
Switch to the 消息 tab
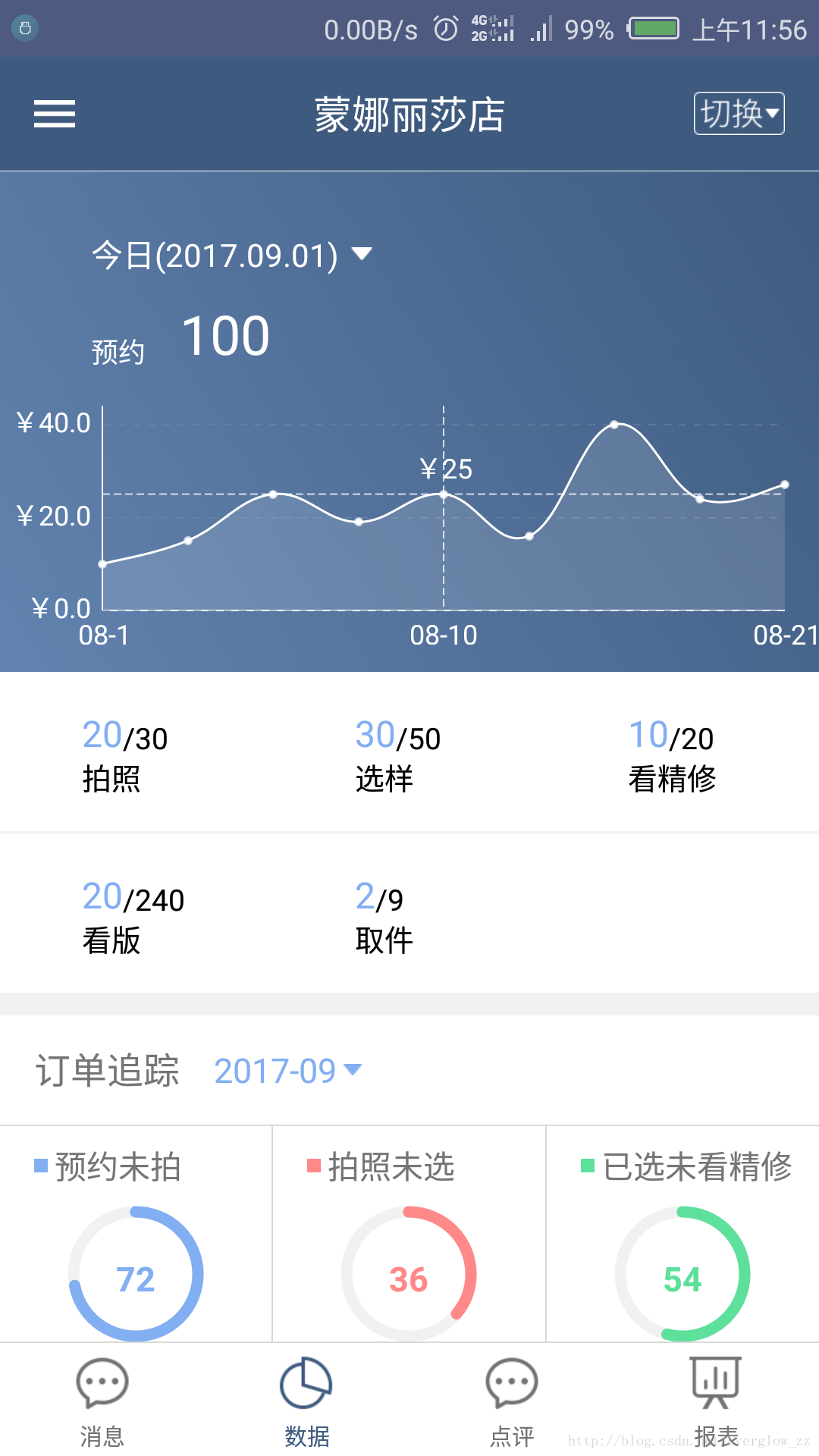[x=102, y=1403]
